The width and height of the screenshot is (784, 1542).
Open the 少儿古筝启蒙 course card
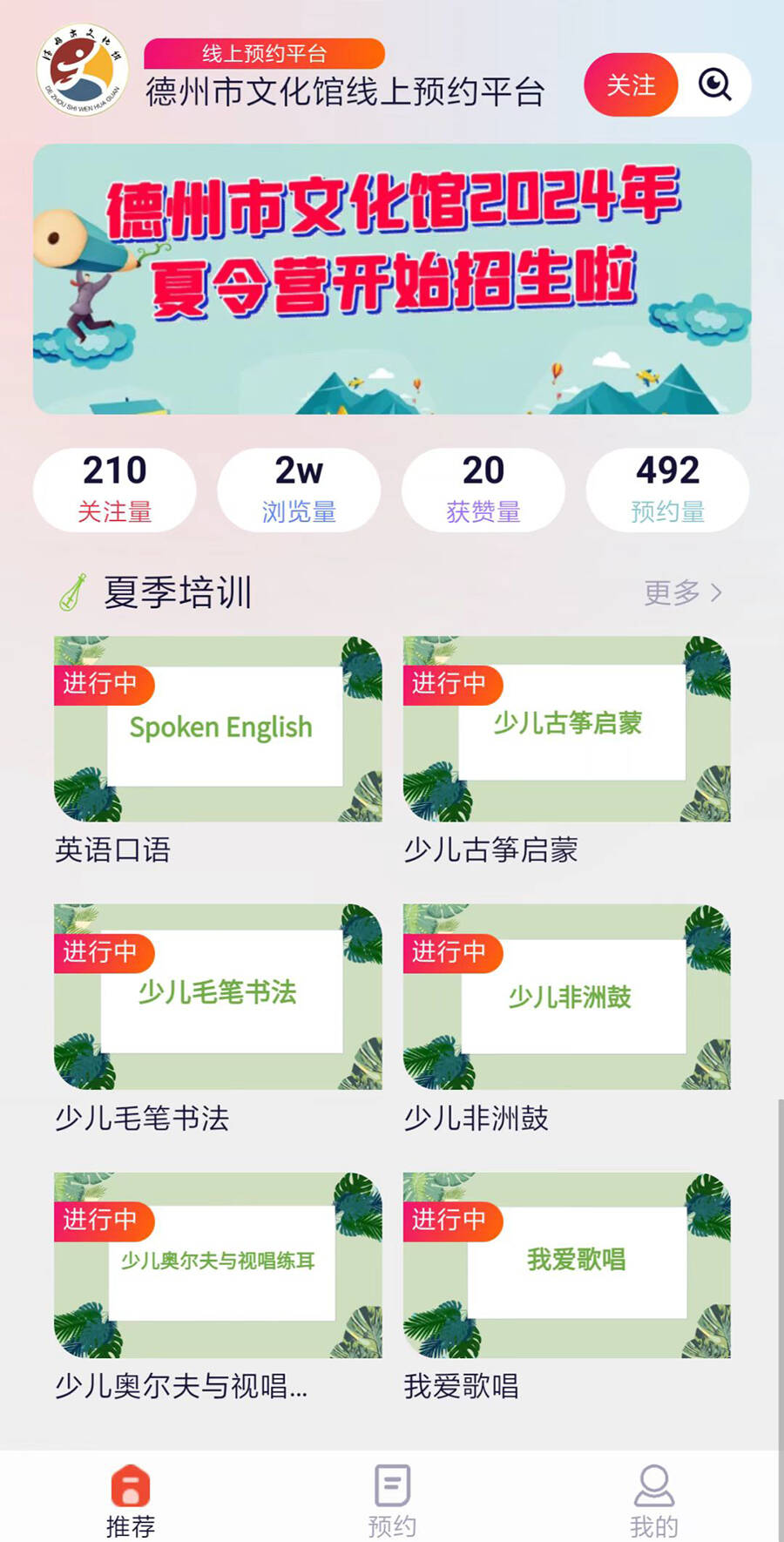(x=566, y=730)
